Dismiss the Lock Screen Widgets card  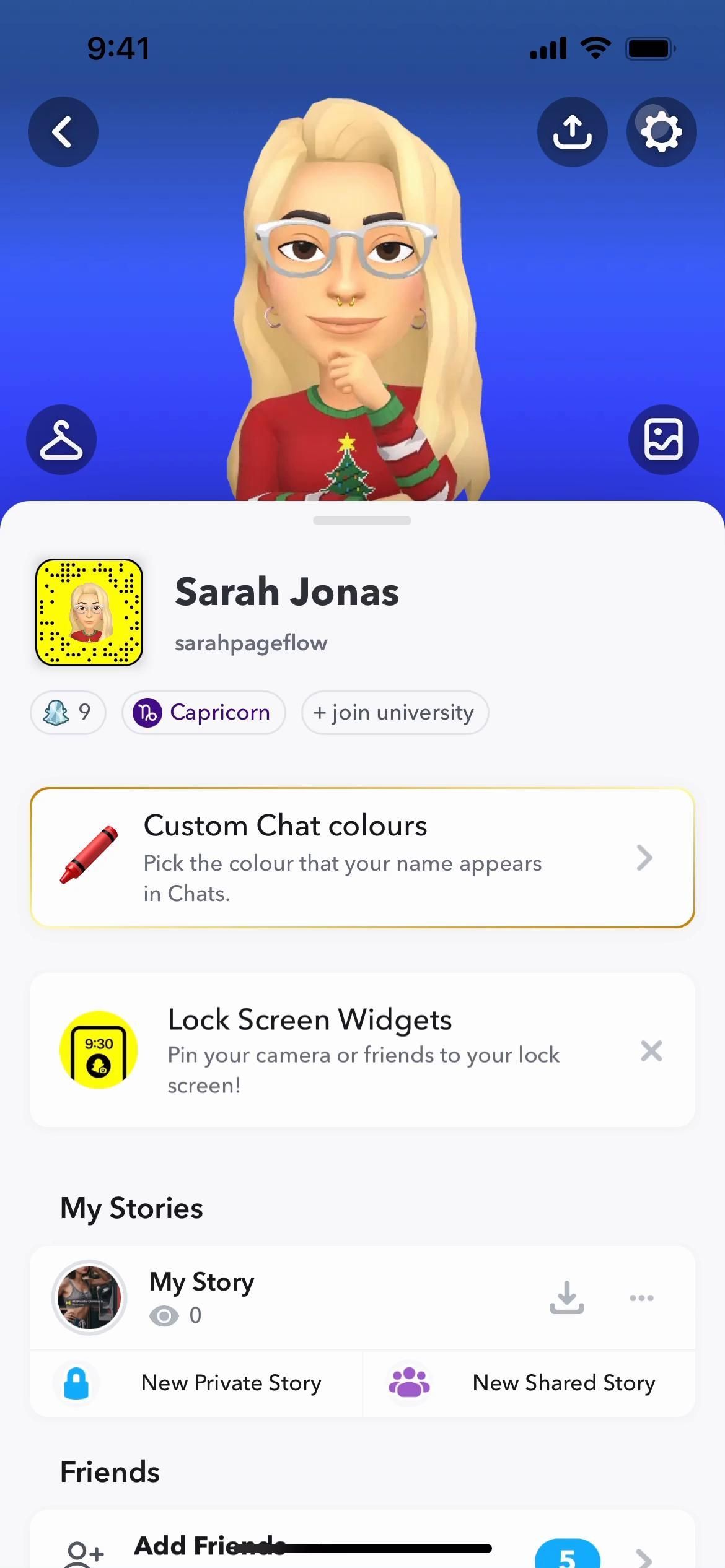(651, 1051)
